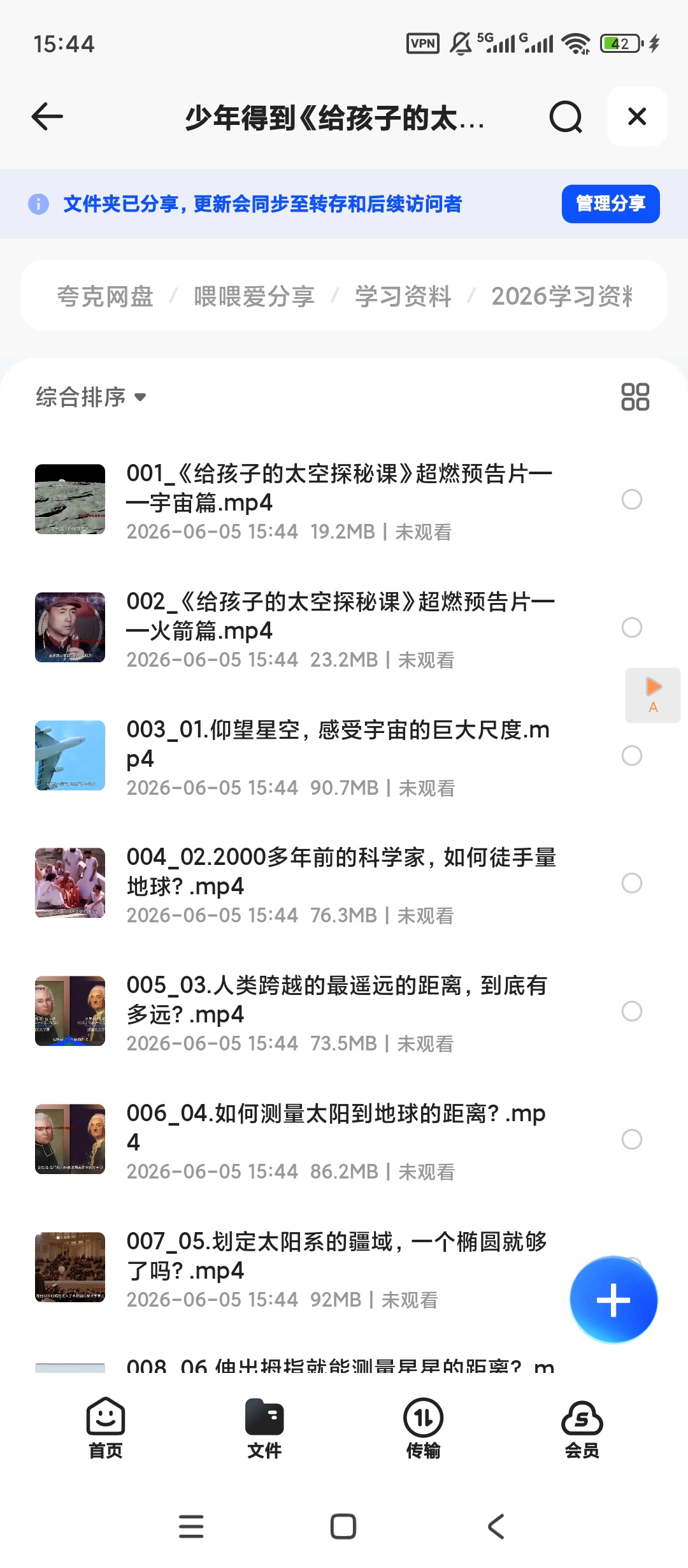Switch to grid view layout

coord(635,396)
